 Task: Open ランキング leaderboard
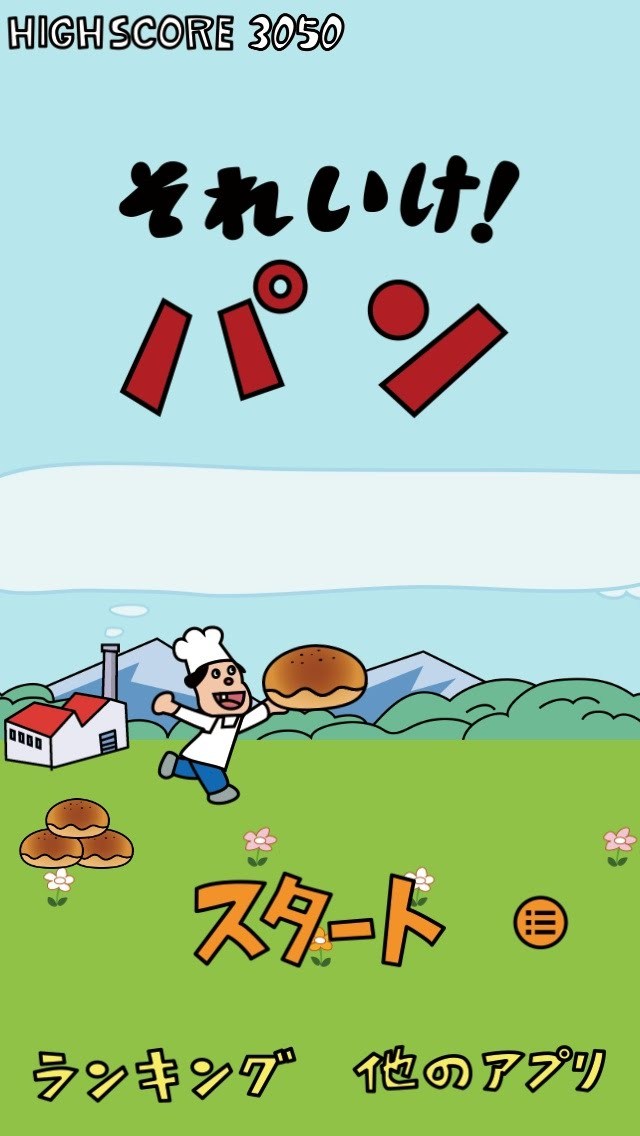[164, 1075]
